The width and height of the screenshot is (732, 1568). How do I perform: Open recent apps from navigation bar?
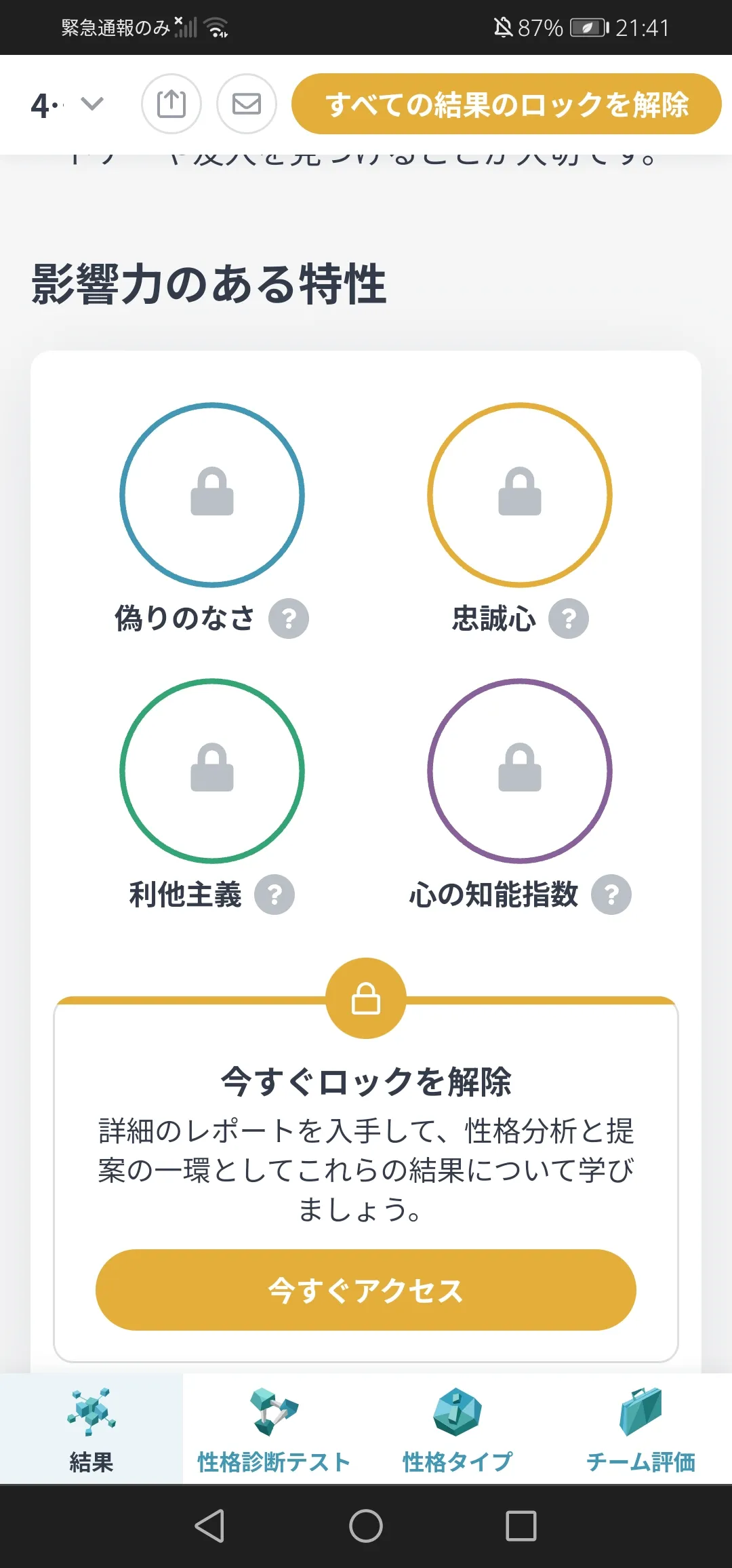tap(521, 1526)
